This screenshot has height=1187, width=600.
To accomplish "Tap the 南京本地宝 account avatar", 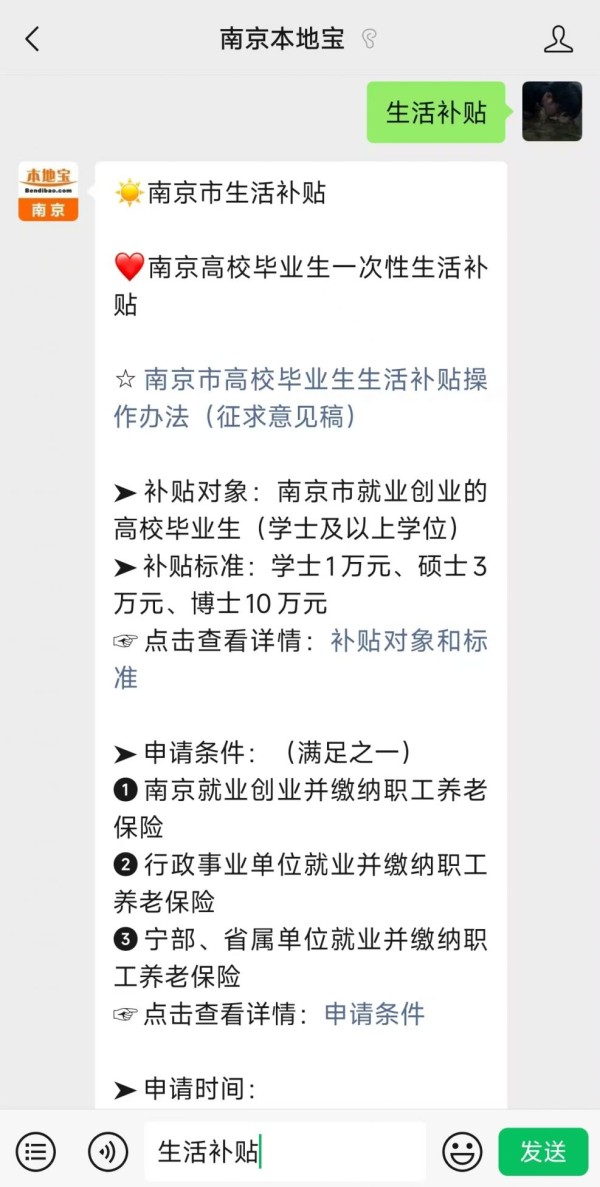I will coord(48,192).
